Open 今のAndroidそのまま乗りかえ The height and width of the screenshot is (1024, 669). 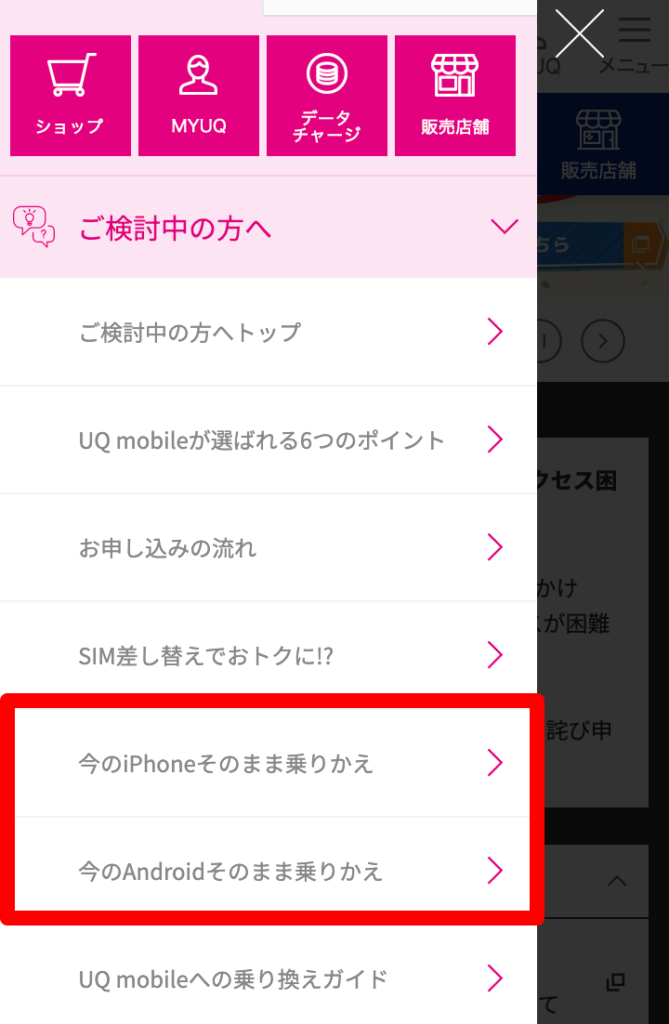(x=268, y=871)
